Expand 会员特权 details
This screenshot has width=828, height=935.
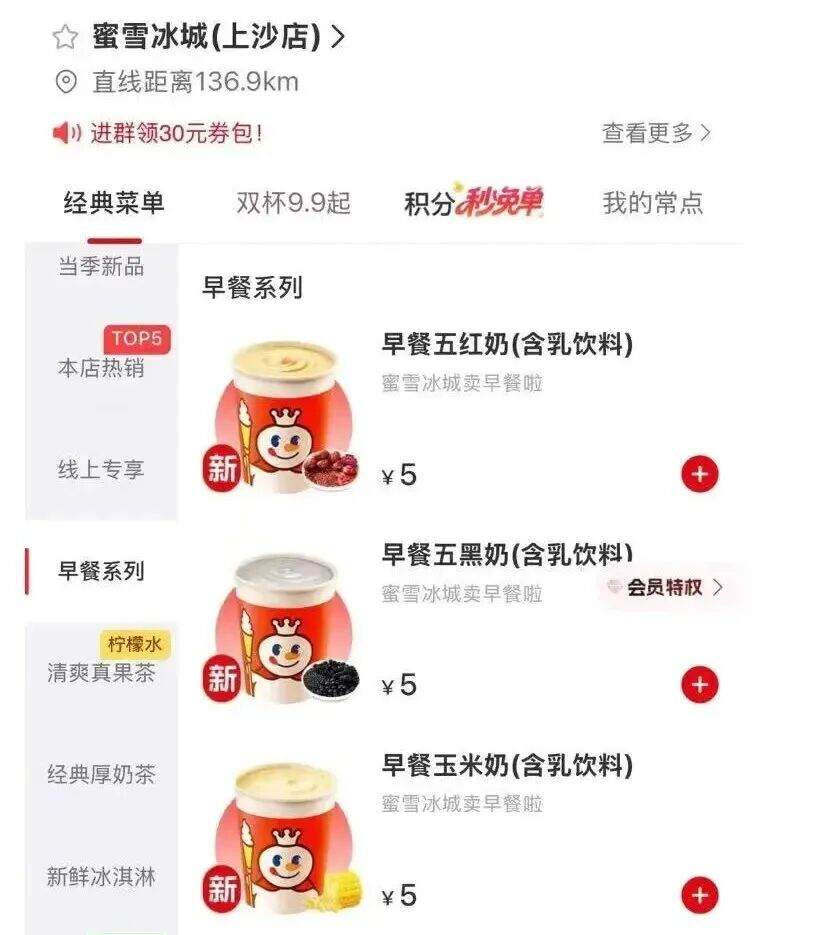pos(665,589)
